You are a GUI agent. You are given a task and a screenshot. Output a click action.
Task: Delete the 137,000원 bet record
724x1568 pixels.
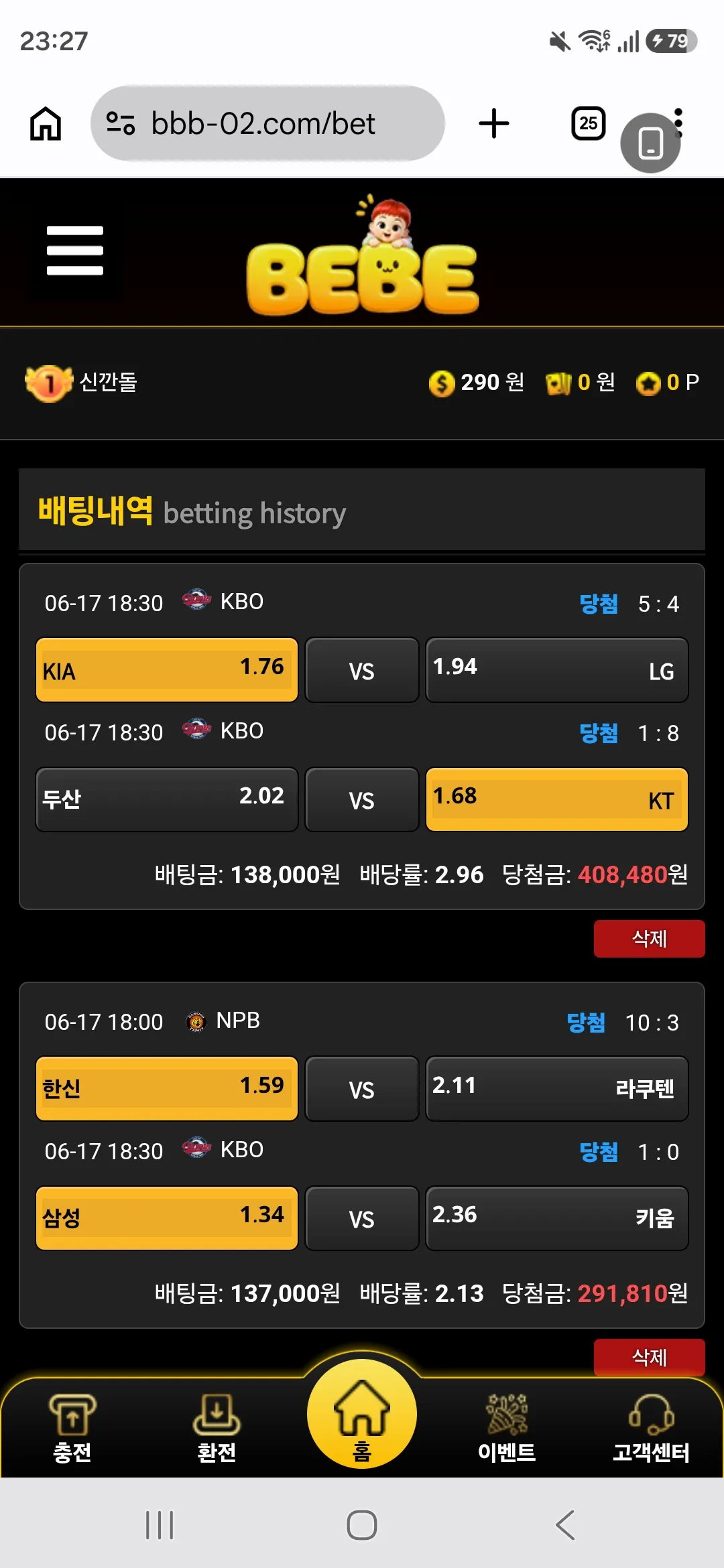[x=649, y=1357]
